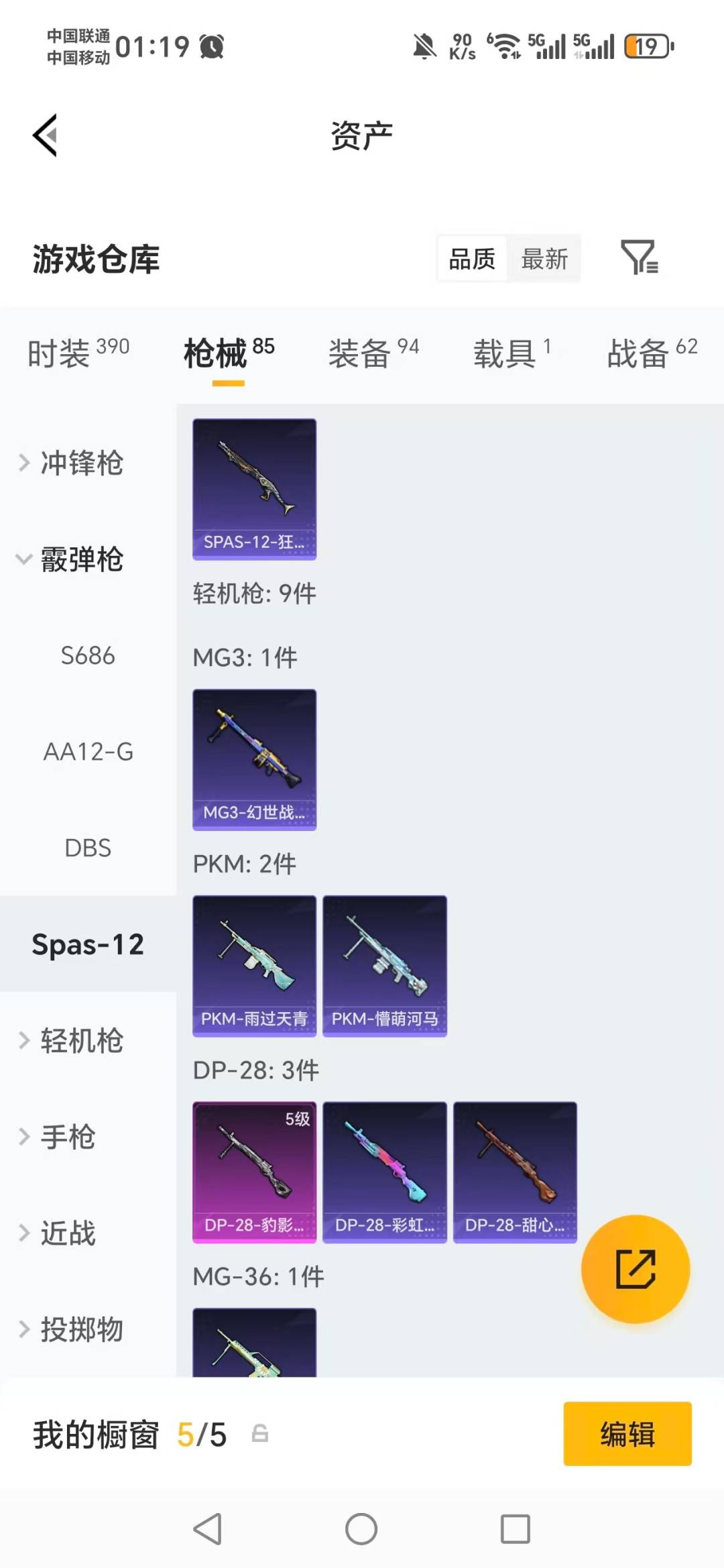Open the PKM-雨过天青 weapon thumbnail

(x=254, y=964)
